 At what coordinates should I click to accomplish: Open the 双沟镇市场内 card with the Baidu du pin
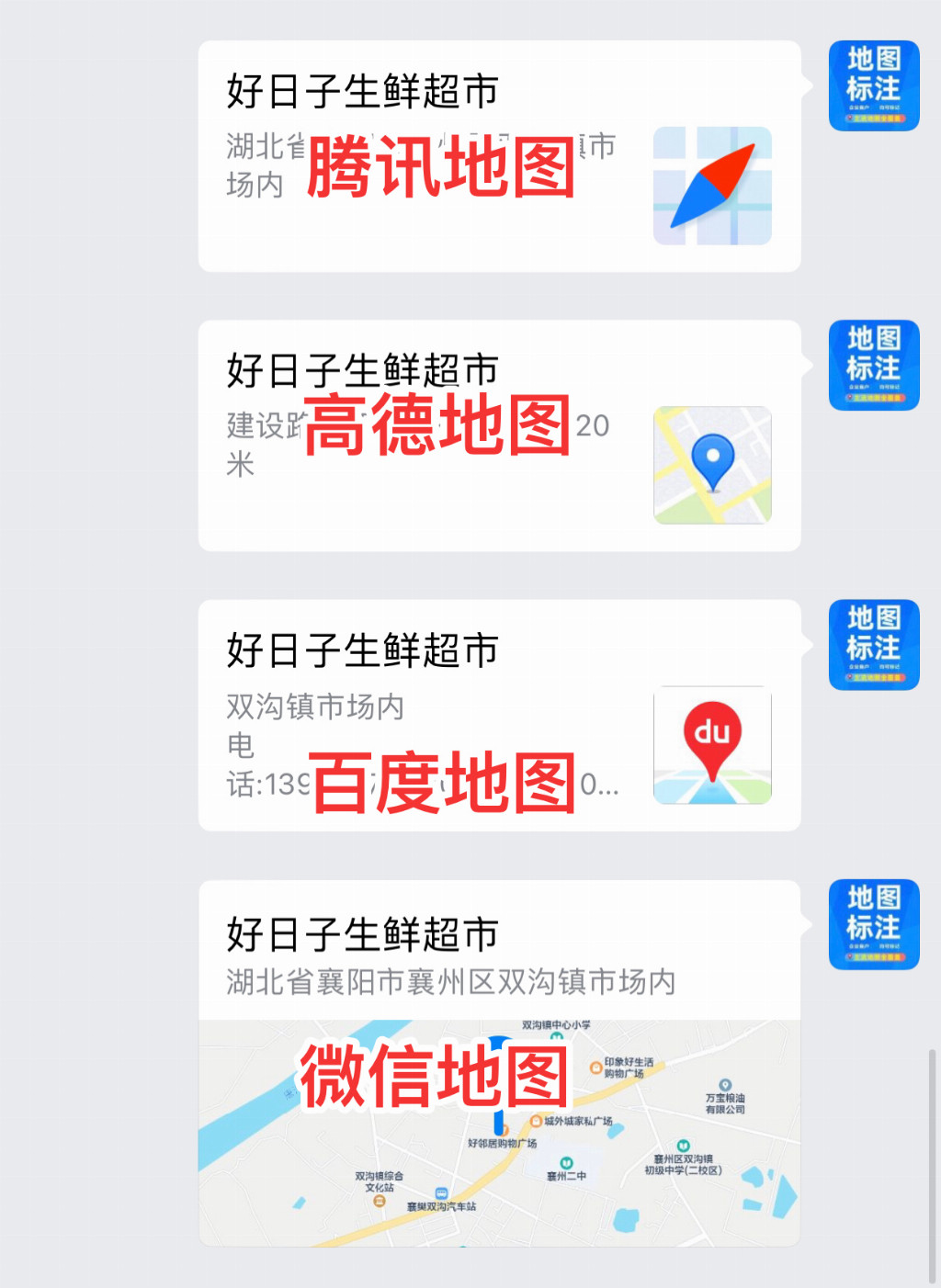tap(499, 716)
